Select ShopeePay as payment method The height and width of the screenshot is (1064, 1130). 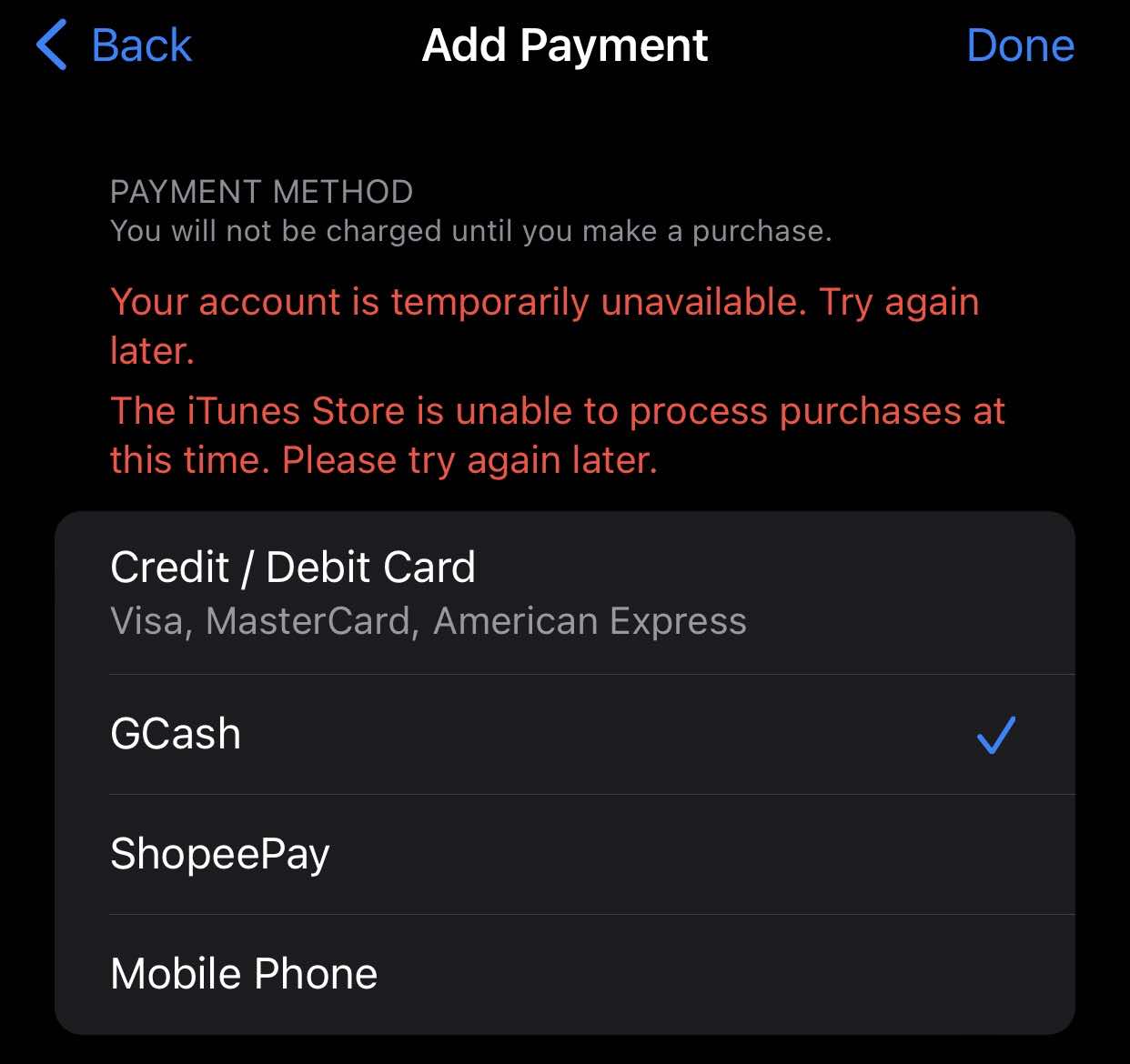tap(565, 854)
